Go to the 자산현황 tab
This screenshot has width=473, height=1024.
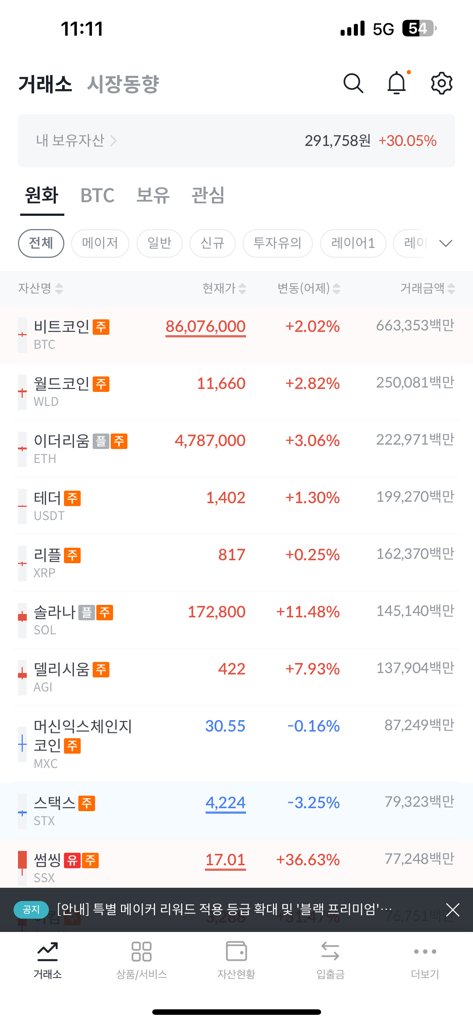(236, 960)
